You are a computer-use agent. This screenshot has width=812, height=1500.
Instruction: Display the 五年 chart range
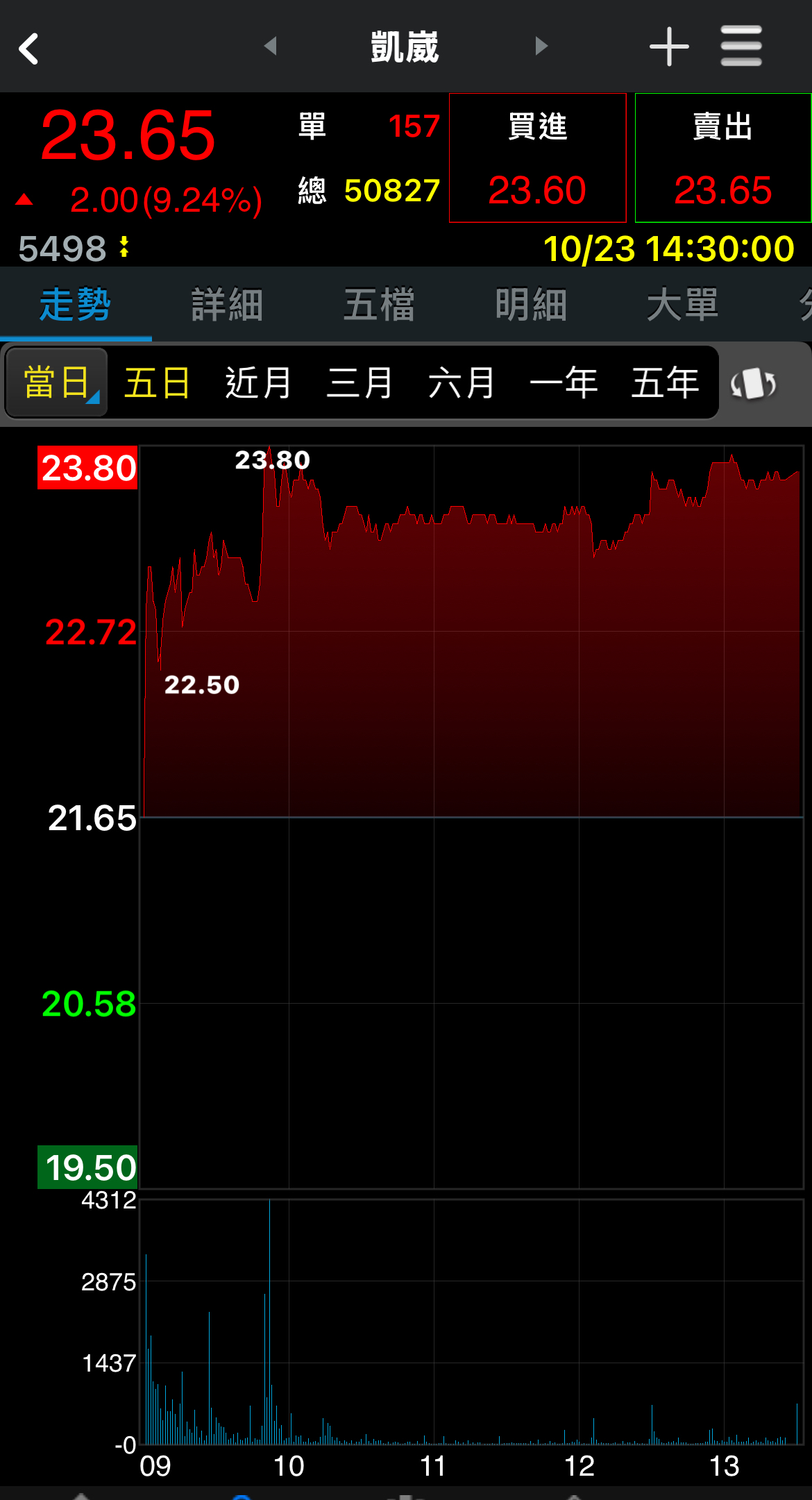pos(664,382)
